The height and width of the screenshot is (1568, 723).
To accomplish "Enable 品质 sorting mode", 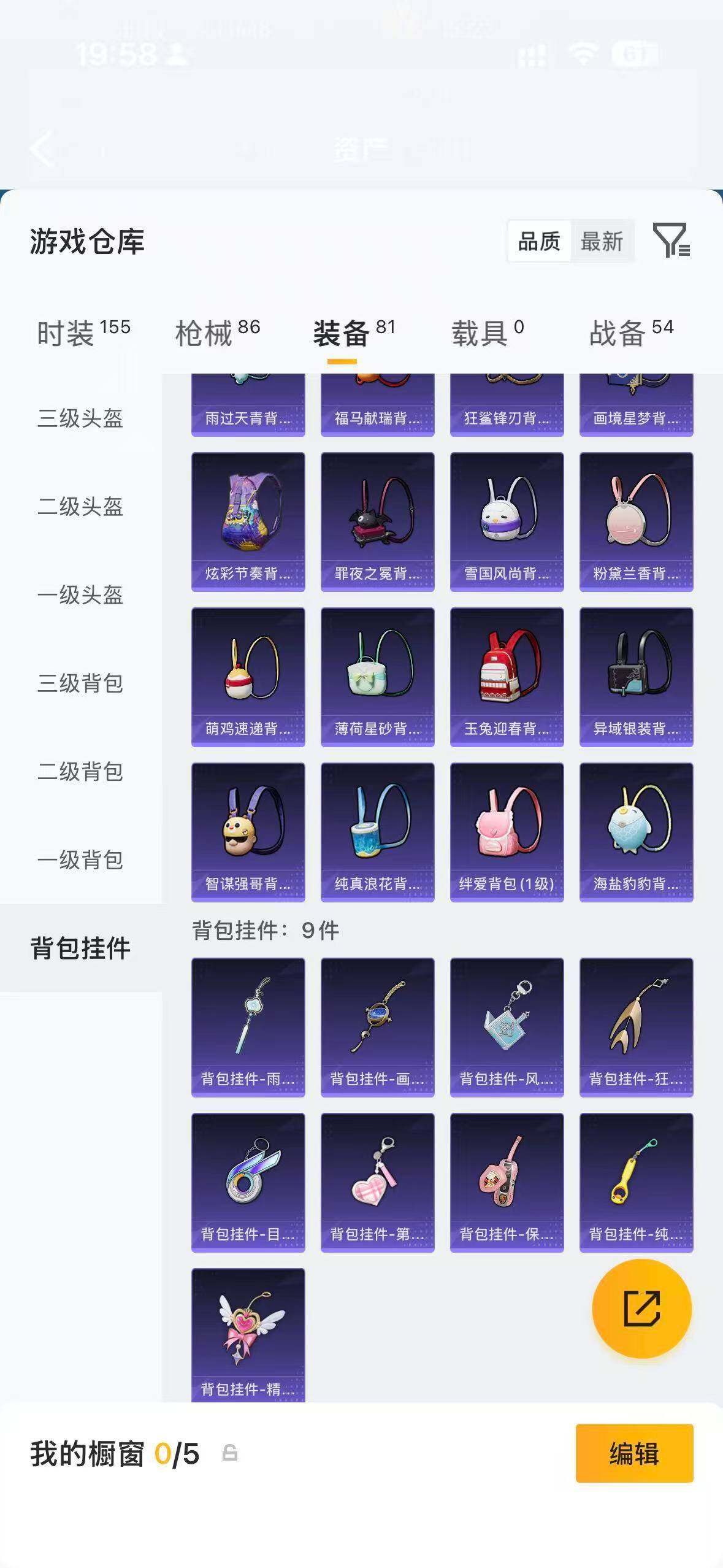I will [538, 242].
